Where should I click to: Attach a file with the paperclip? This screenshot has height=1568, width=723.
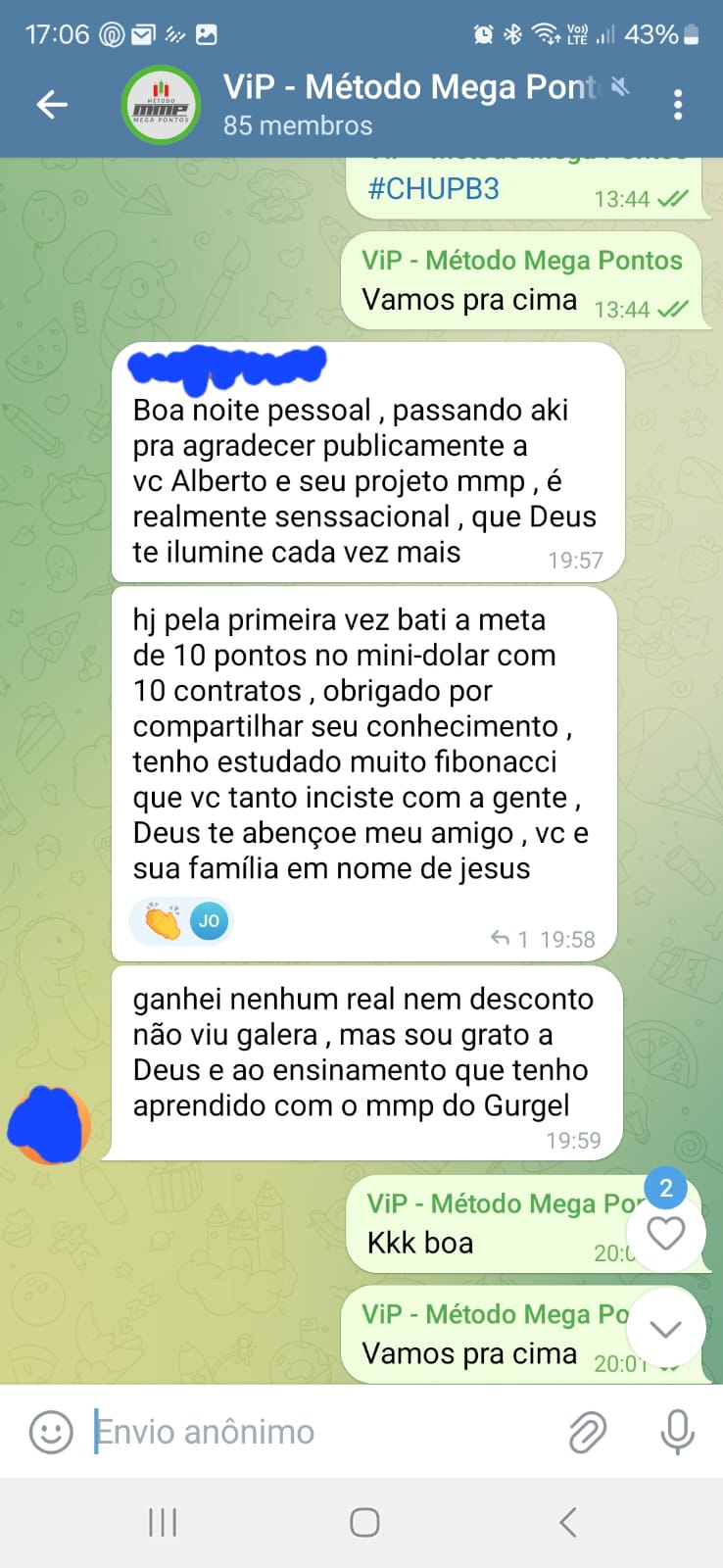[587, 1432]
